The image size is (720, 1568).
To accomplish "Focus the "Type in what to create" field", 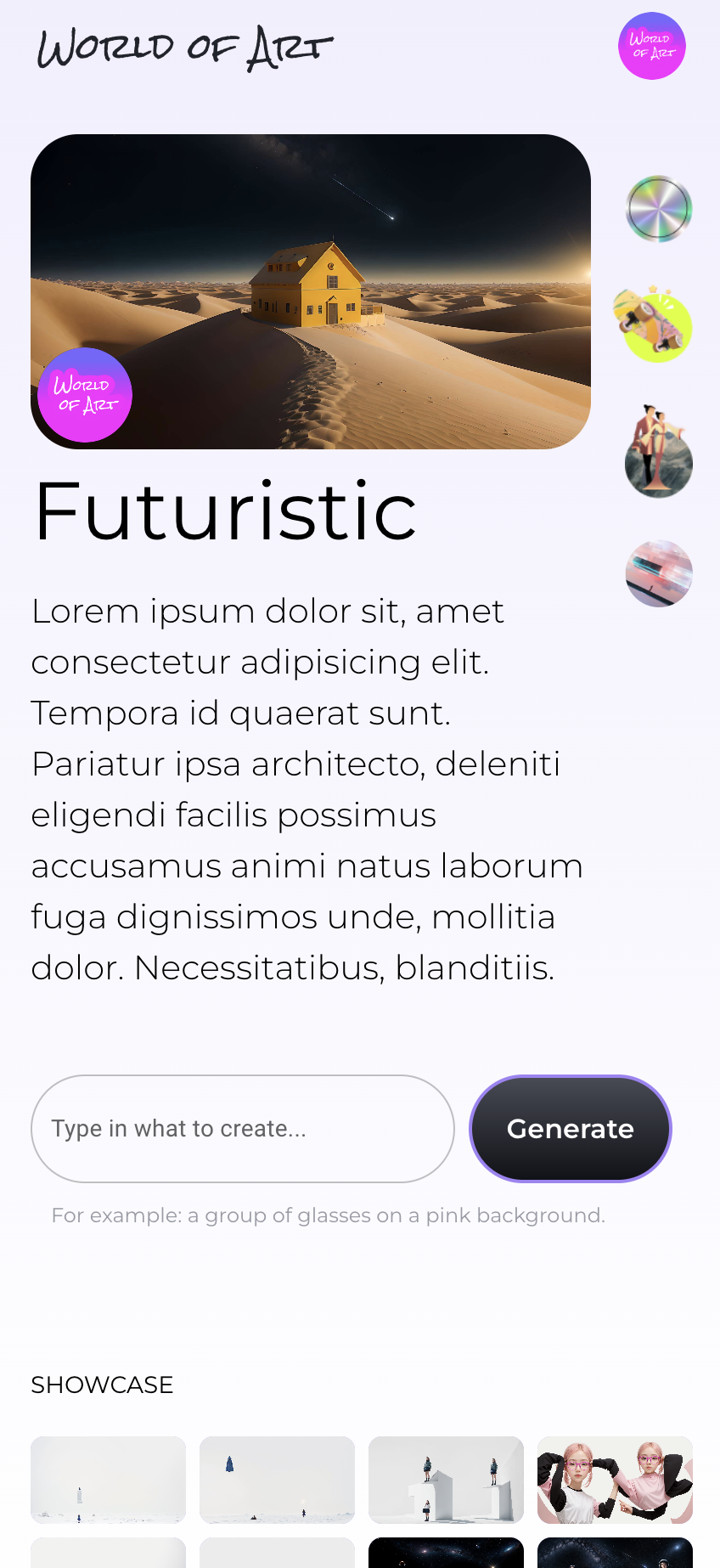I will (243, 1129).
